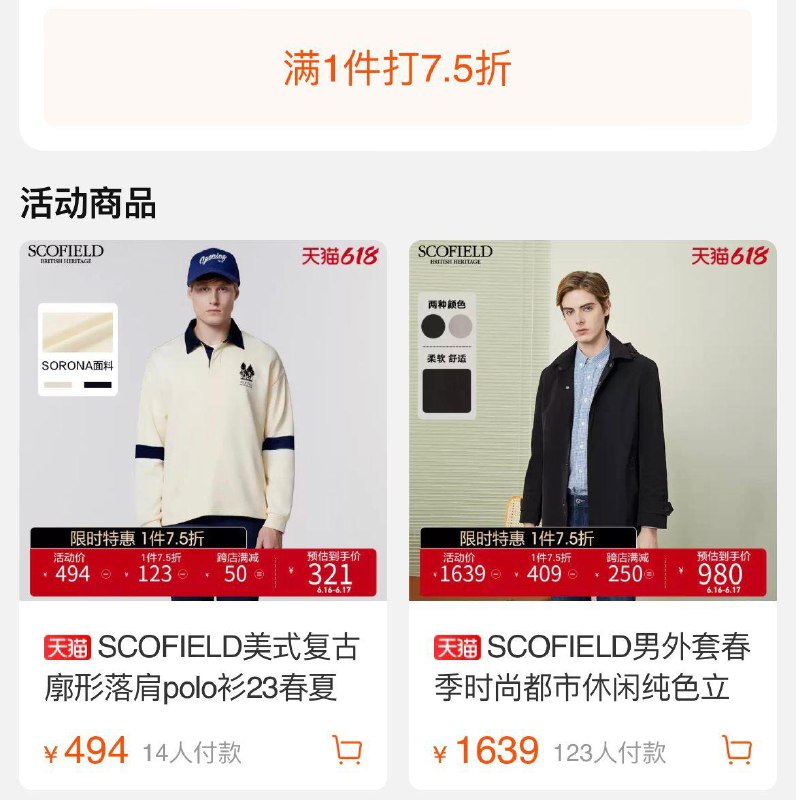Screen dimensions: 796x800
Task: Click the cart icon under the polo shirt product
Action: tap(345, 747)
